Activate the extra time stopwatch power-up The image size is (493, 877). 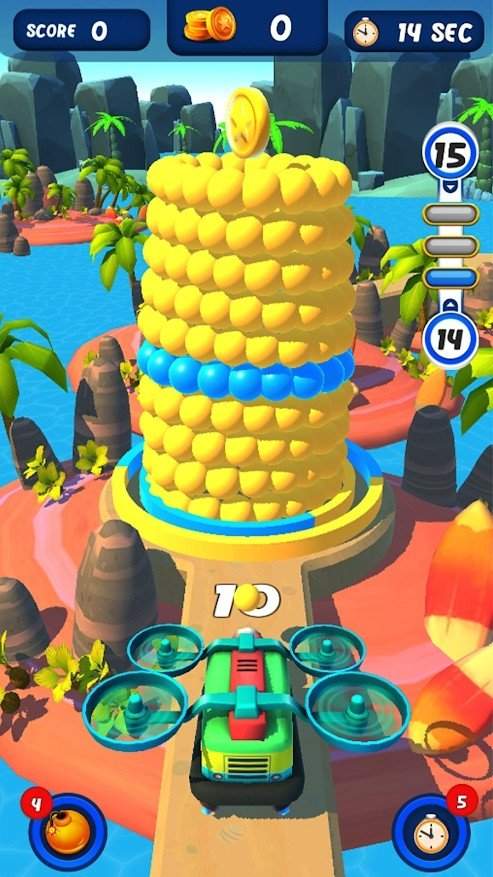[x=431, y=832]
